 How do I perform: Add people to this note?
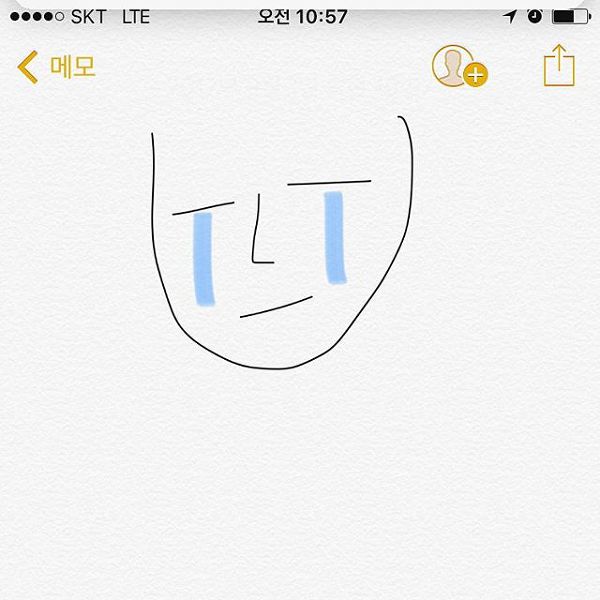click(458, 66)
